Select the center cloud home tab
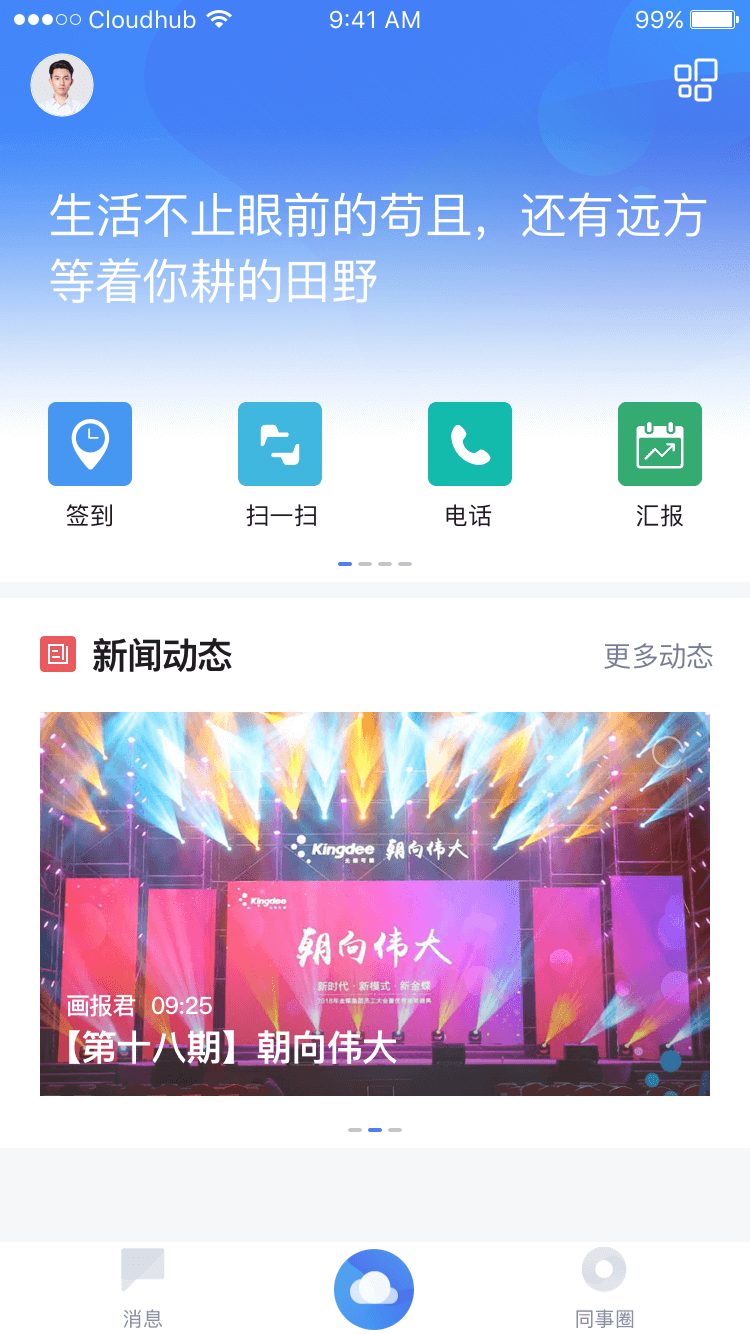Image resolution: width=750 pixels, height=1334 pixels. (374, 1289)
